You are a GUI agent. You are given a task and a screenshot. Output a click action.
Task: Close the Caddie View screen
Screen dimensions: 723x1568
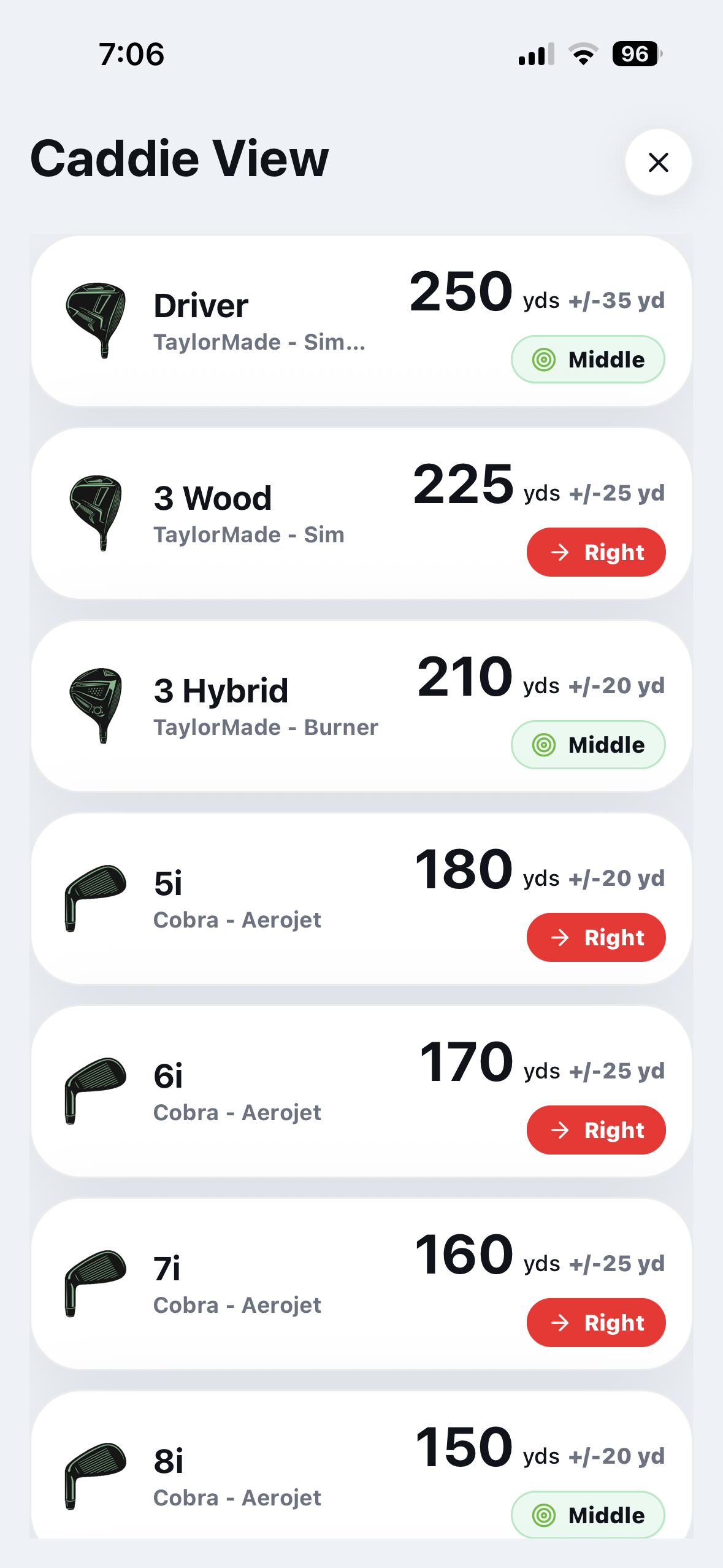click(x=658, y=162)
